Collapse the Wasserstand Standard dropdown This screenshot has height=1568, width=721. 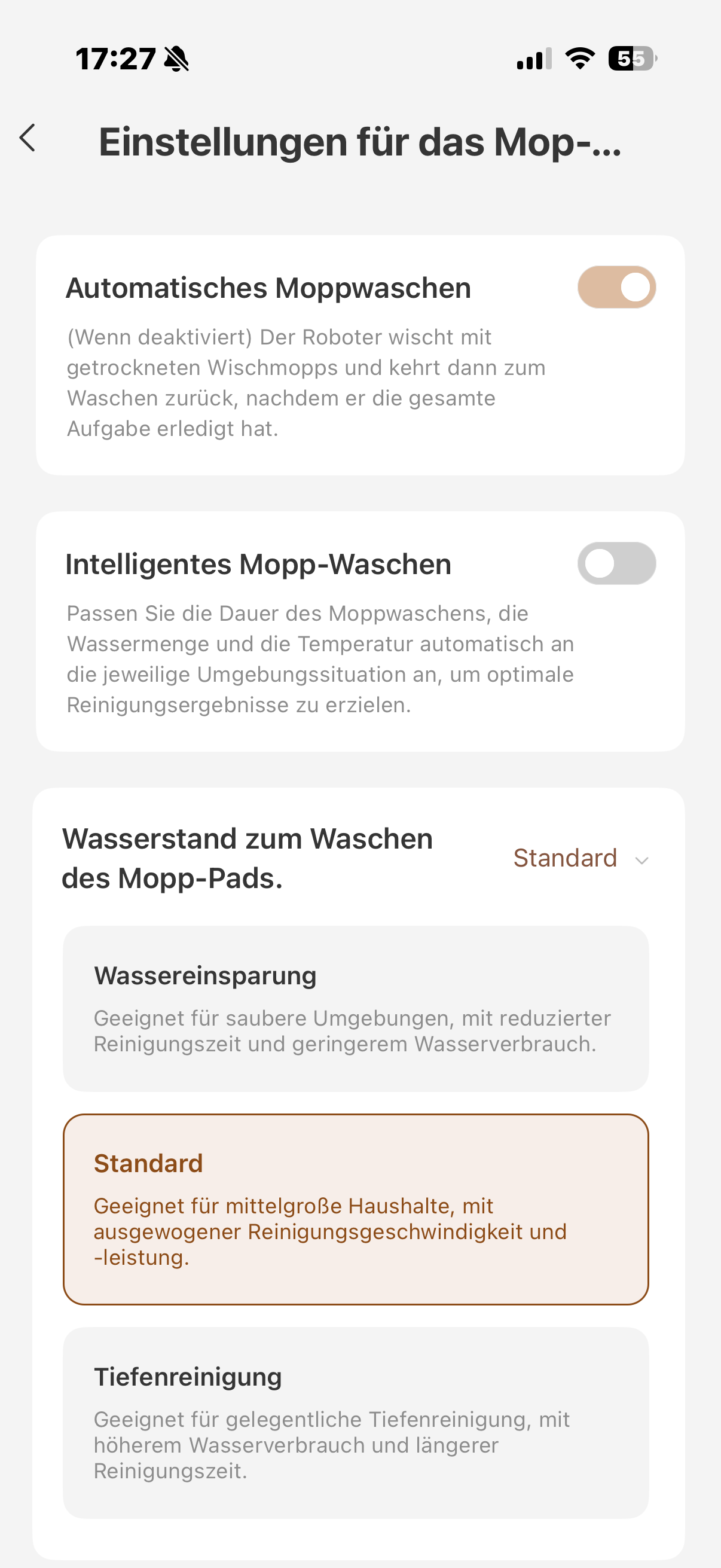pyautogui.click(x=581, y=858)
